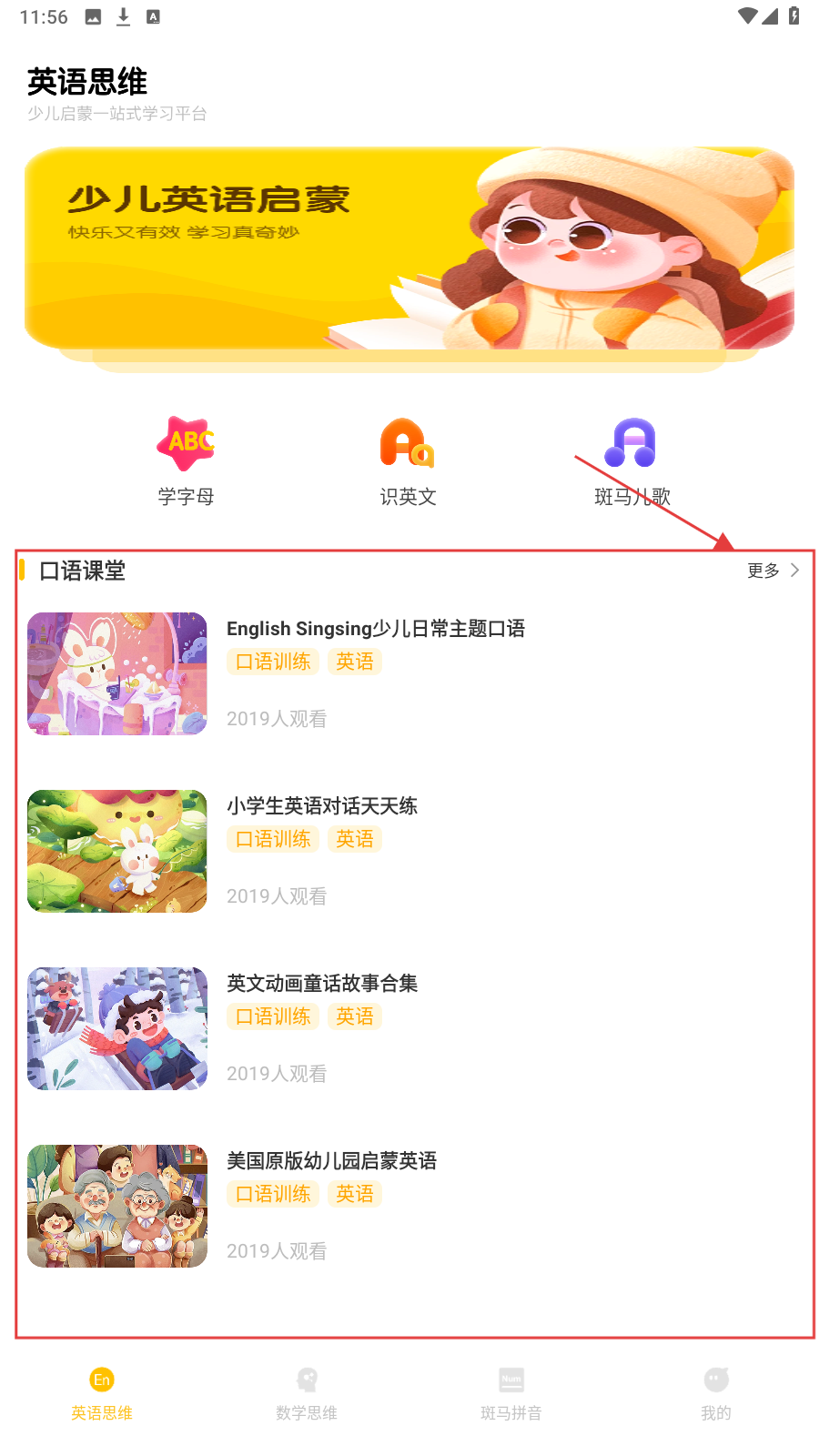Screen dimensions: 819x1456
Task: Open the 少儿英语启蒙 banner
Action: [x=409, y=248]
